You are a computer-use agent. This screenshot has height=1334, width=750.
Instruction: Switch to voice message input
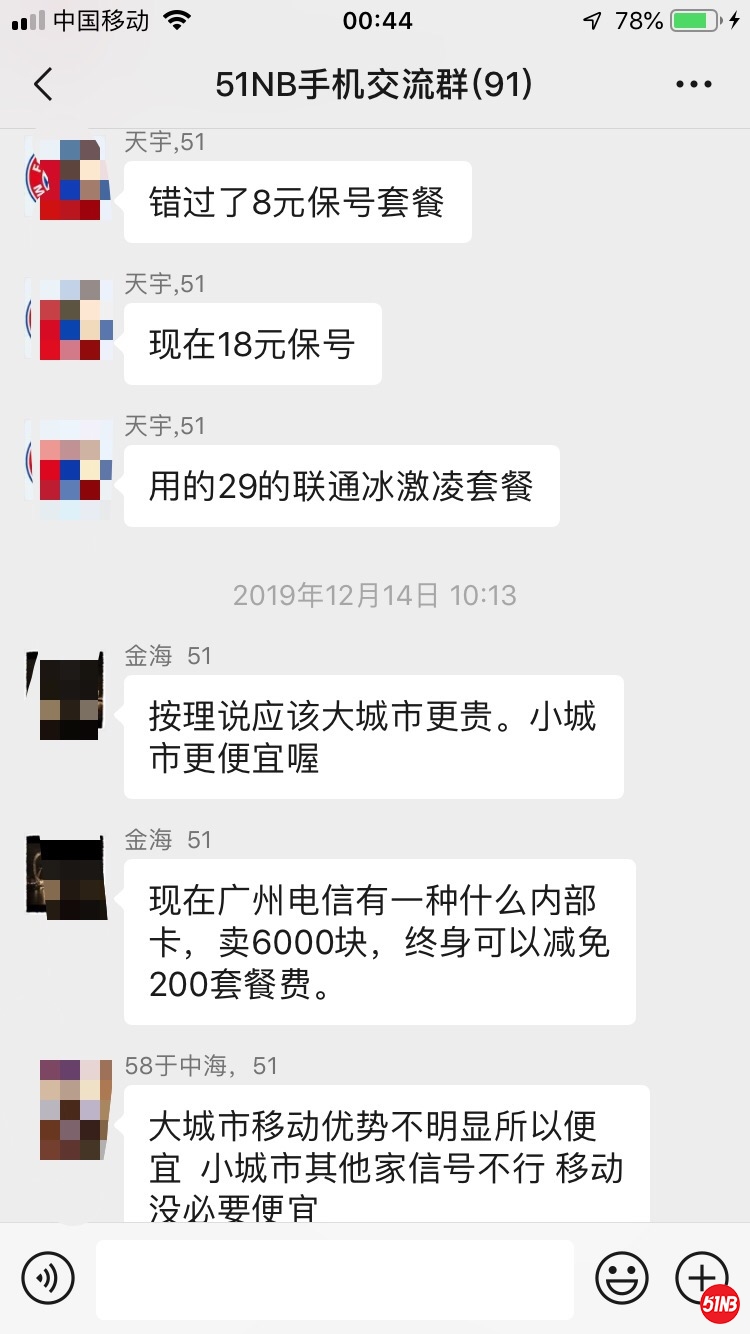tap(48, 1277)
